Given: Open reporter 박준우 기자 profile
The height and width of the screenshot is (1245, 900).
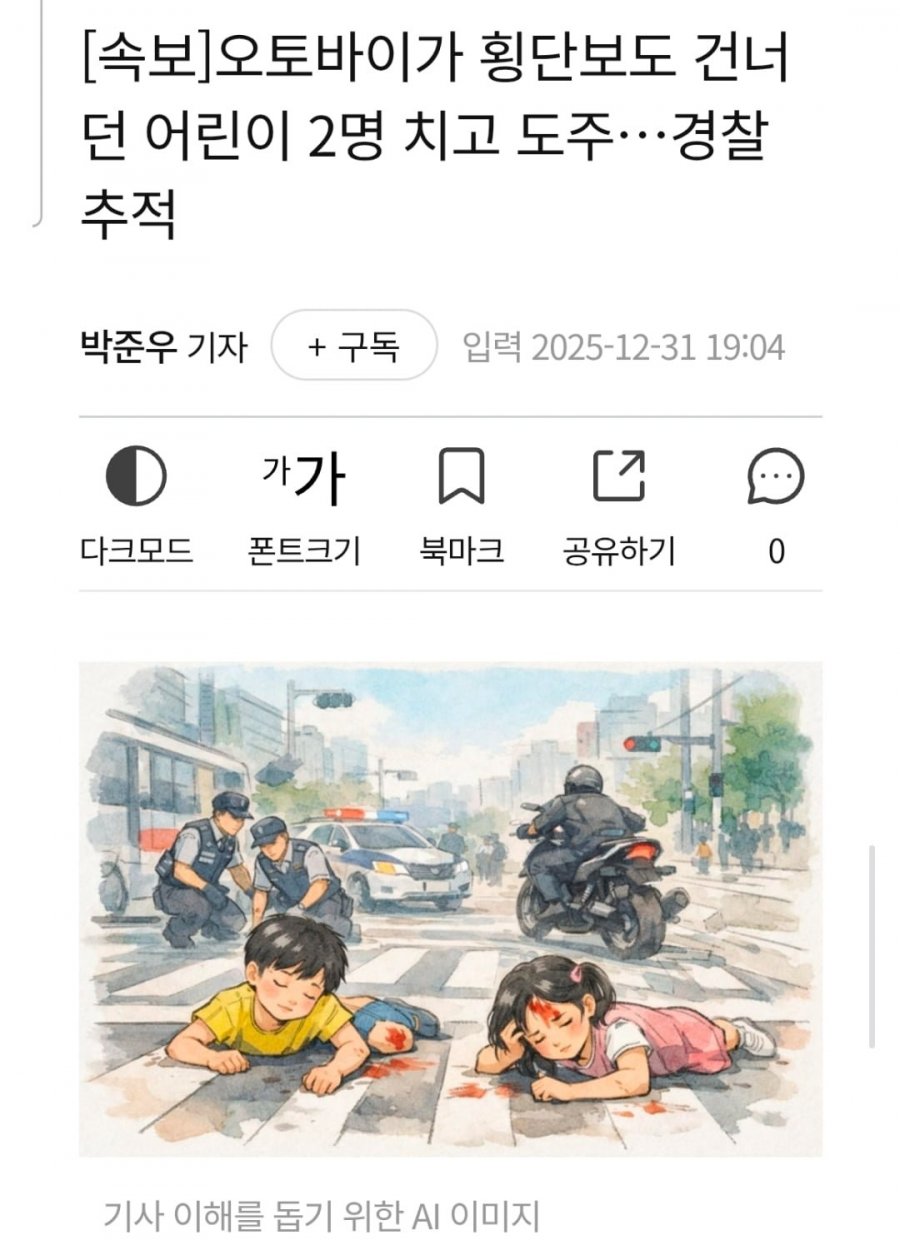Looking at the screenshot, I should point(162,347).
